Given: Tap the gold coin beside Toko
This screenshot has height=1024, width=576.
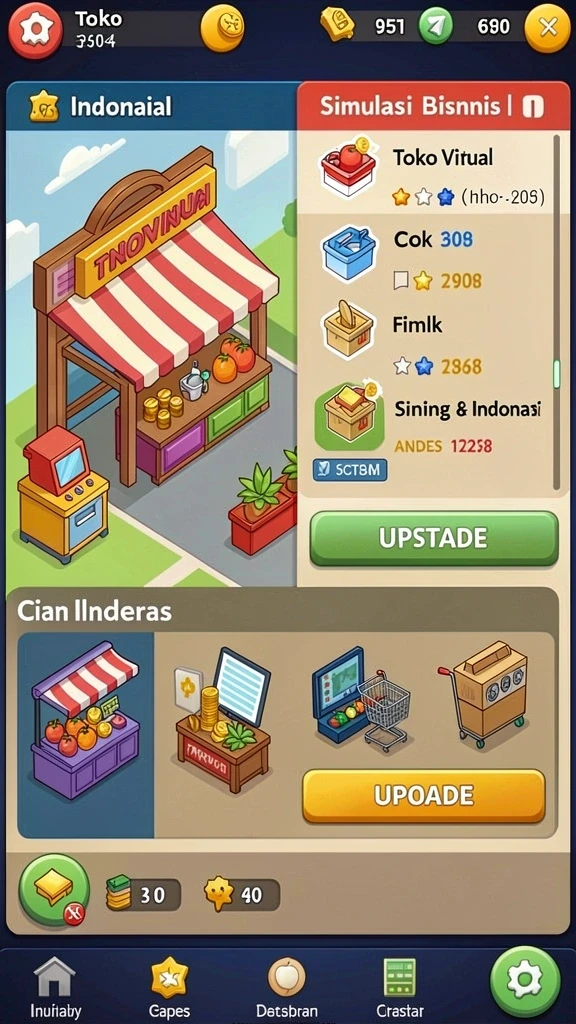Looking at the screenshot, I should coord(223,28).
